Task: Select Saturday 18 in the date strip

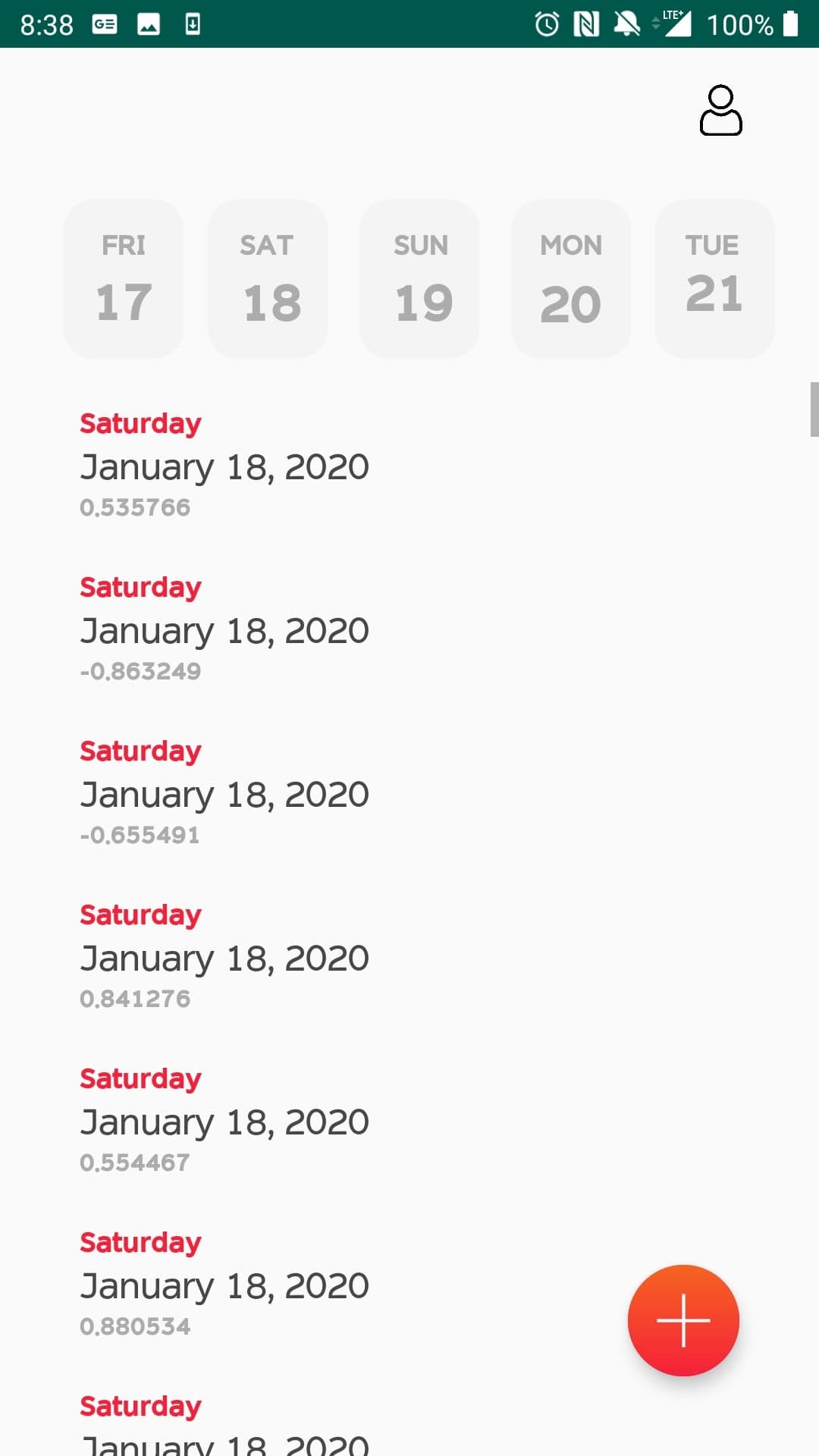Action: 268,279
